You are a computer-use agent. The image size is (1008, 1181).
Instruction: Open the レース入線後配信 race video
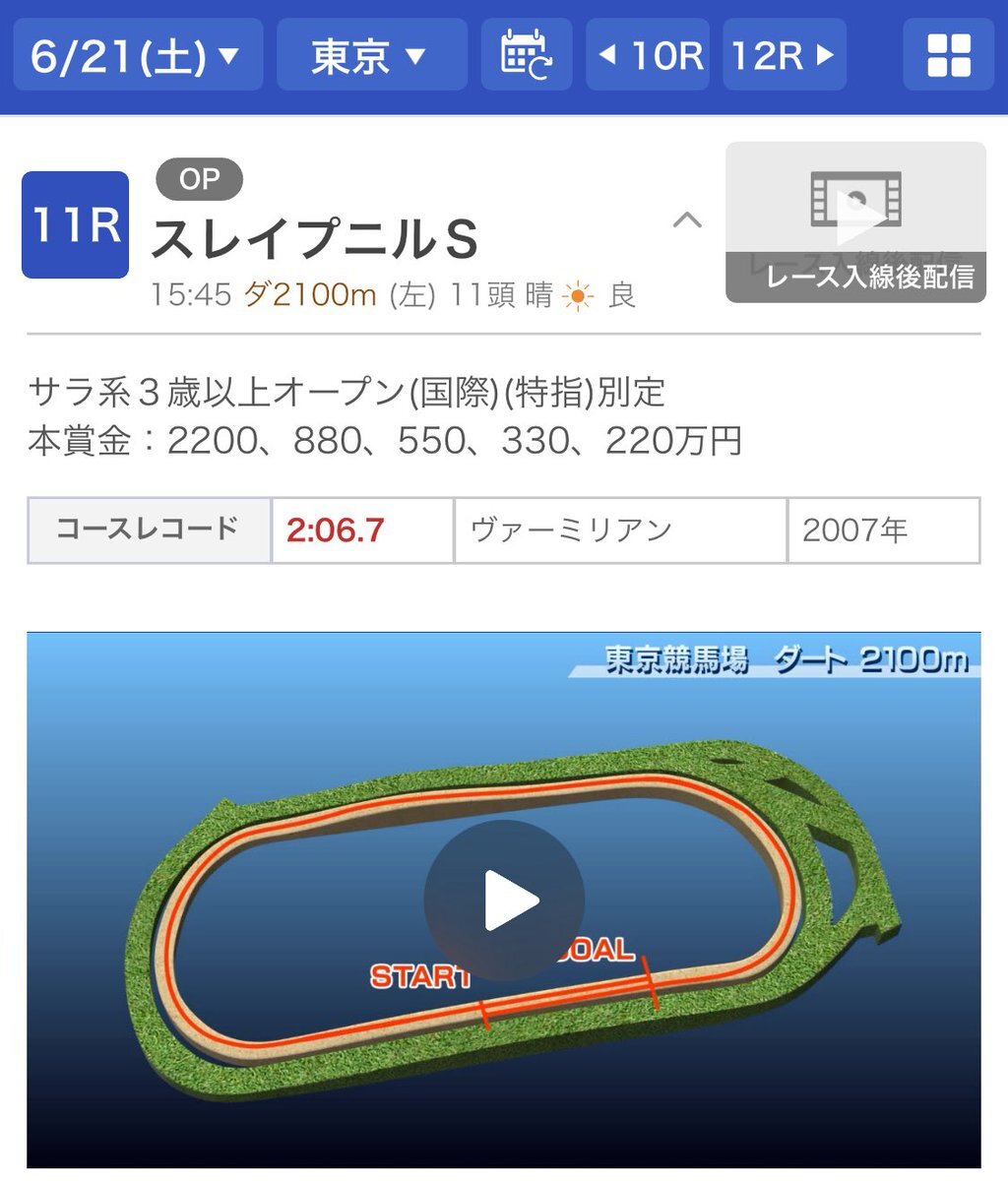[x=855, y=222]
